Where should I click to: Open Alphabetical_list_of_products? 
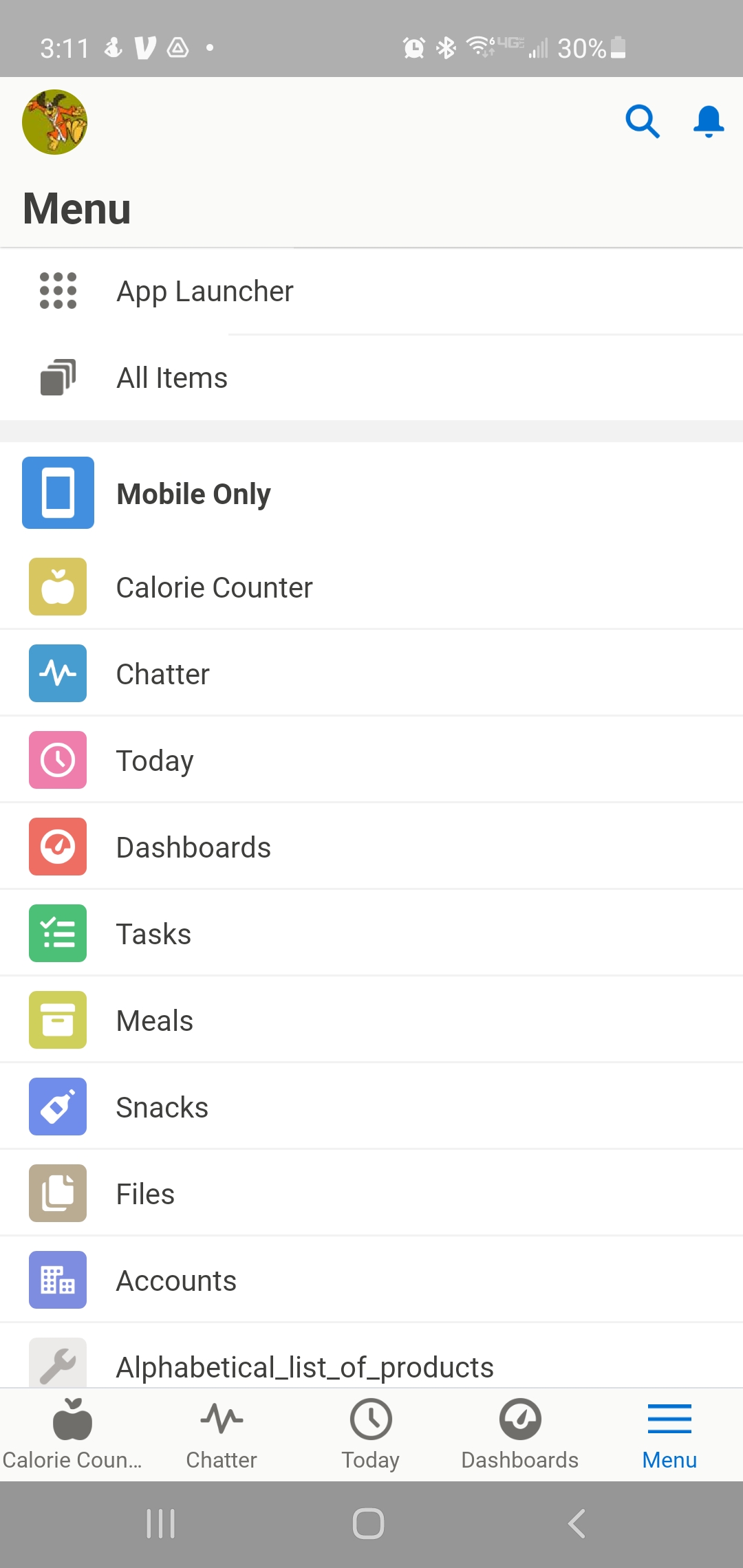(x=305, y=1366)
